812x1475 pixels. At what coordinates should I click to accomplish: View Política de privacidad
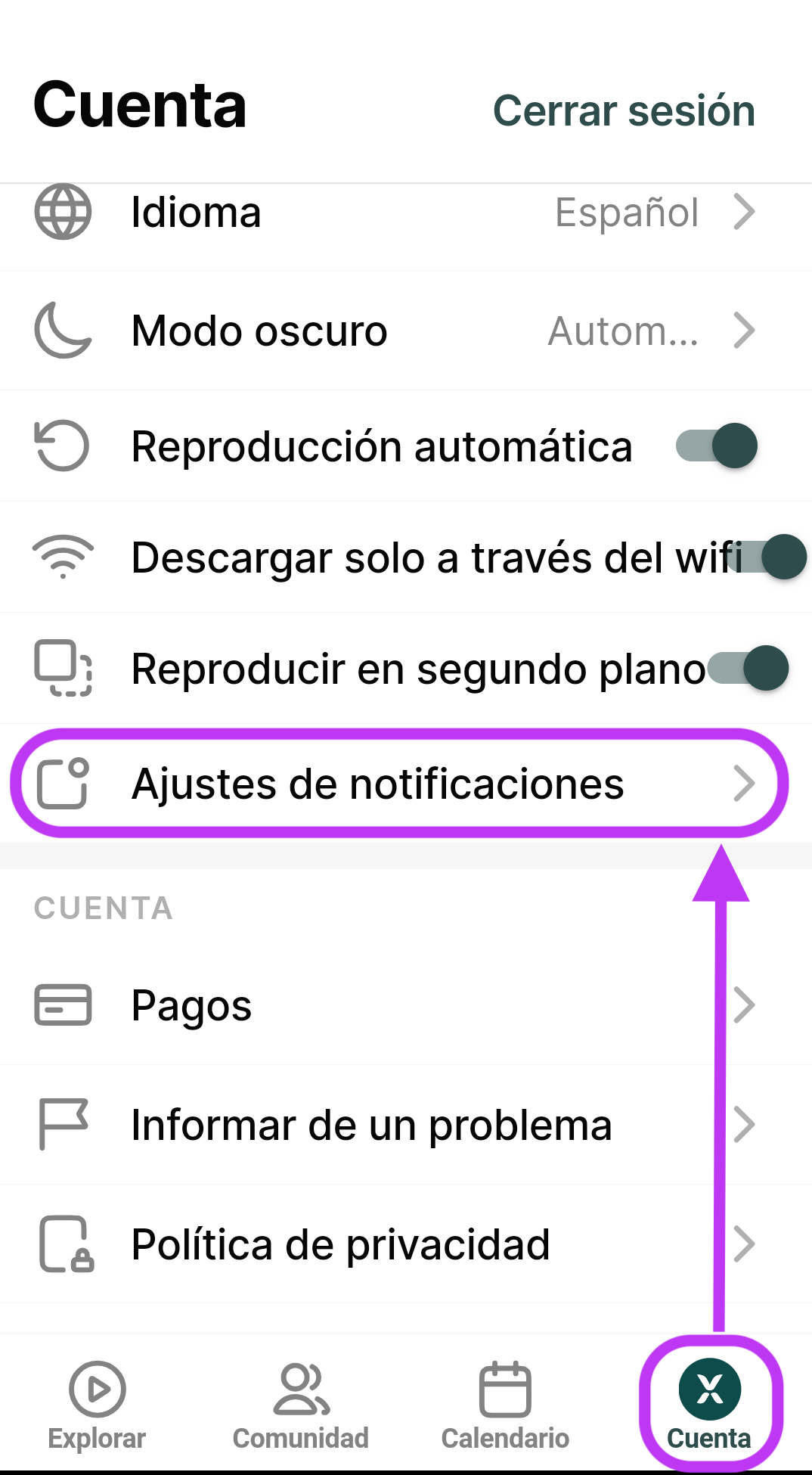tap(393, 1244)
